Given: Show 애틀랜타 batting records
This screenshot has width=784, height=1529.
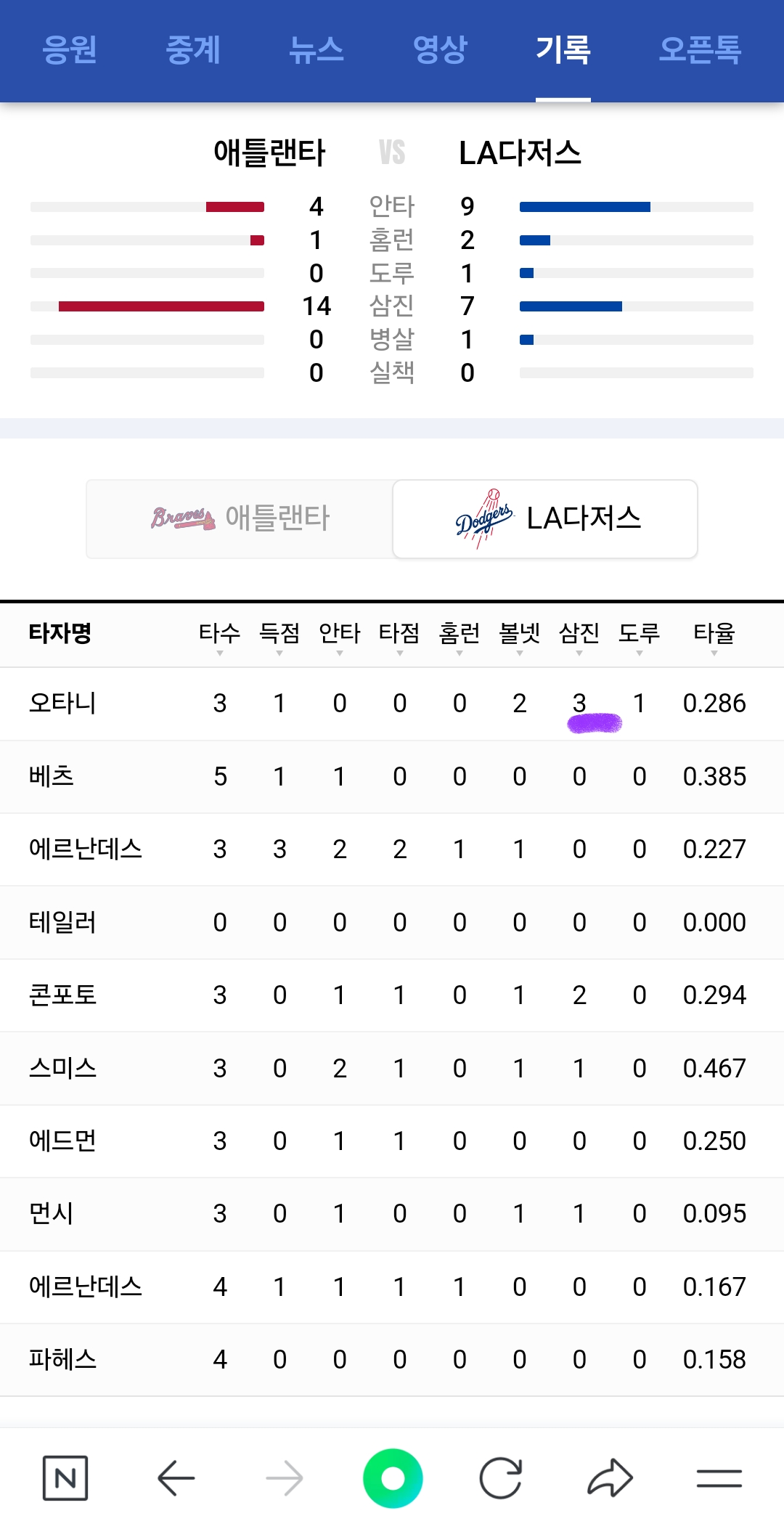Looking at the screenshot, I should pyautogui.click(x=240, y=518).
